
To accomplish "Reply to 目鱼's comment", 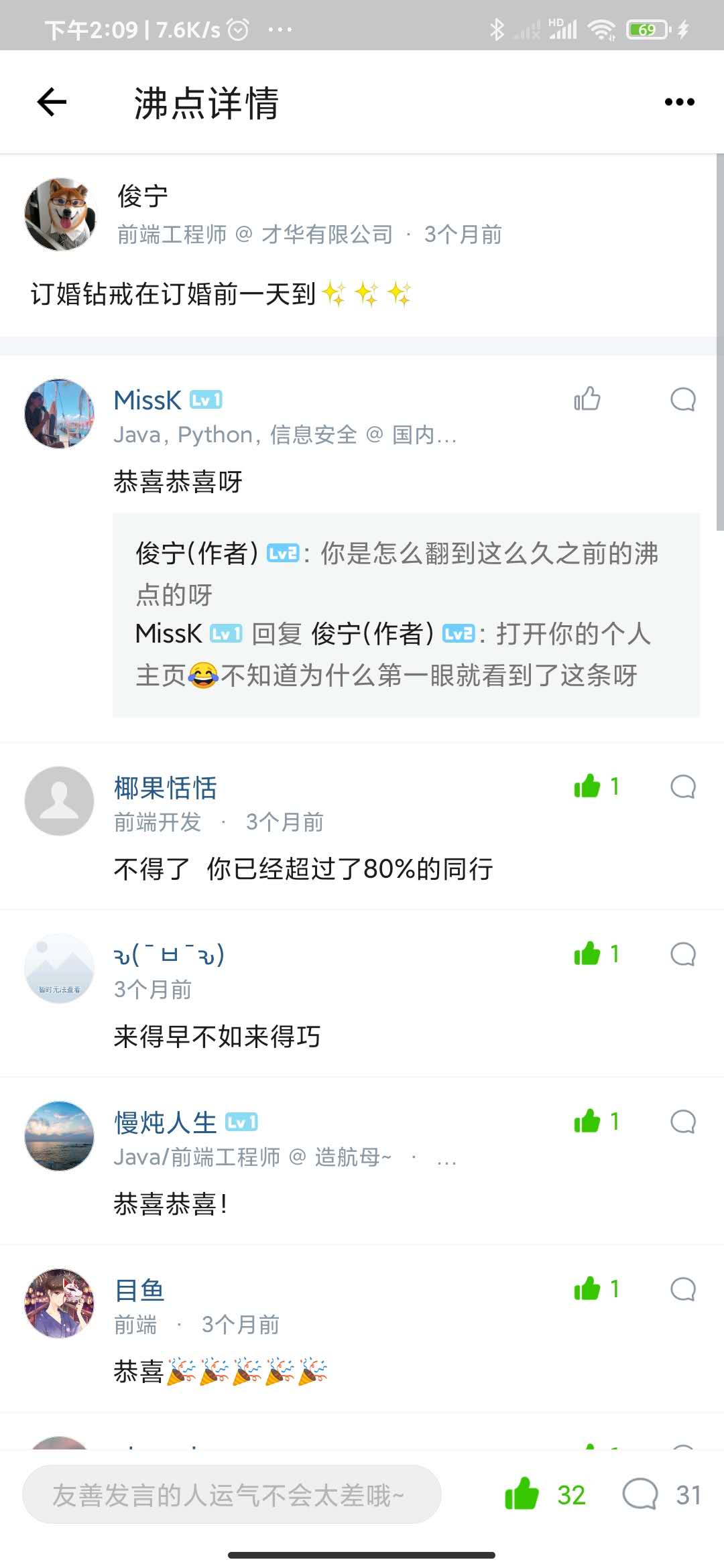I will click(682, 1289).
